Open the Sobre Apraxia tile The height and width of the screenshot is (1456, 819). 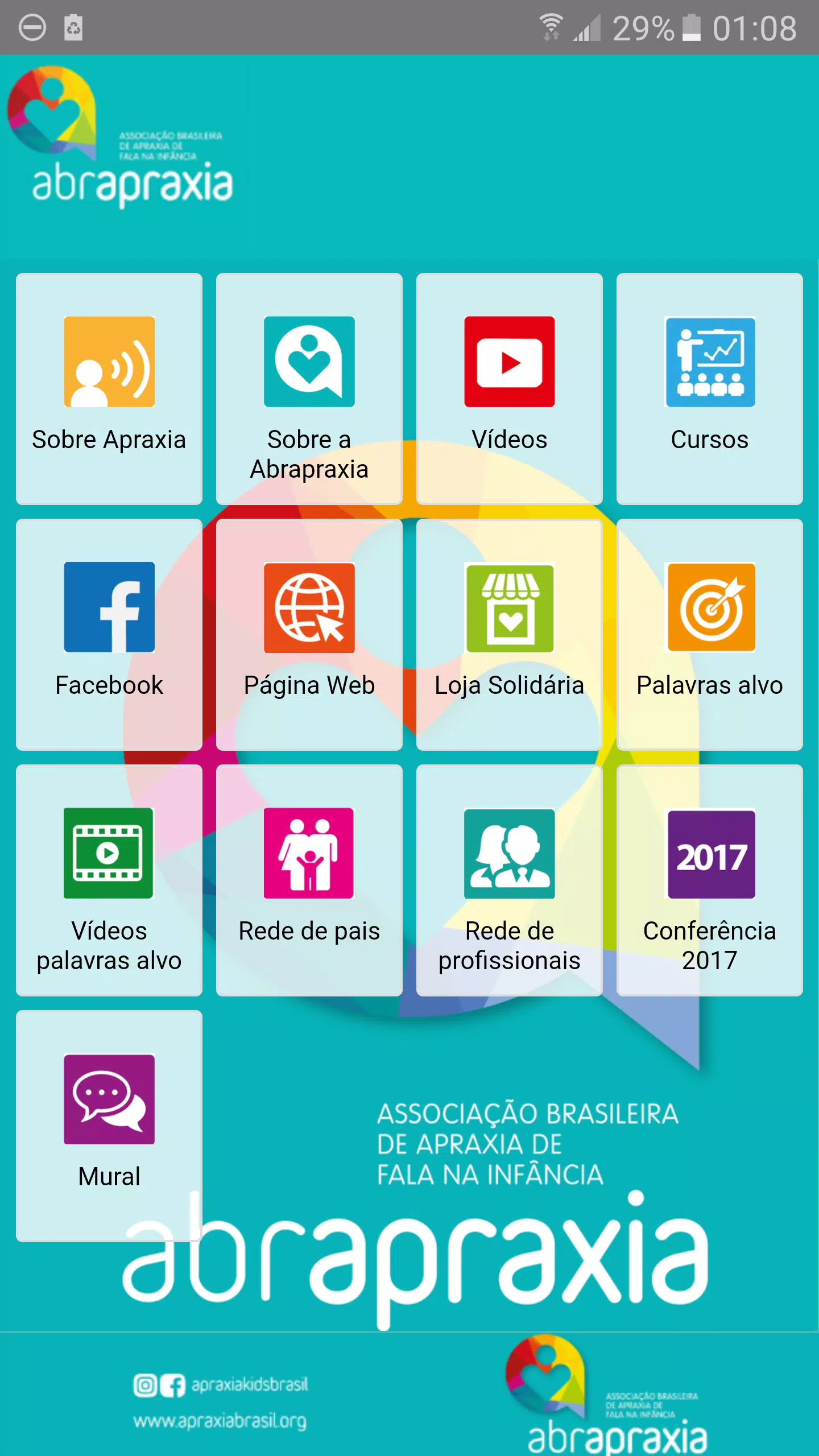point(109,388)
